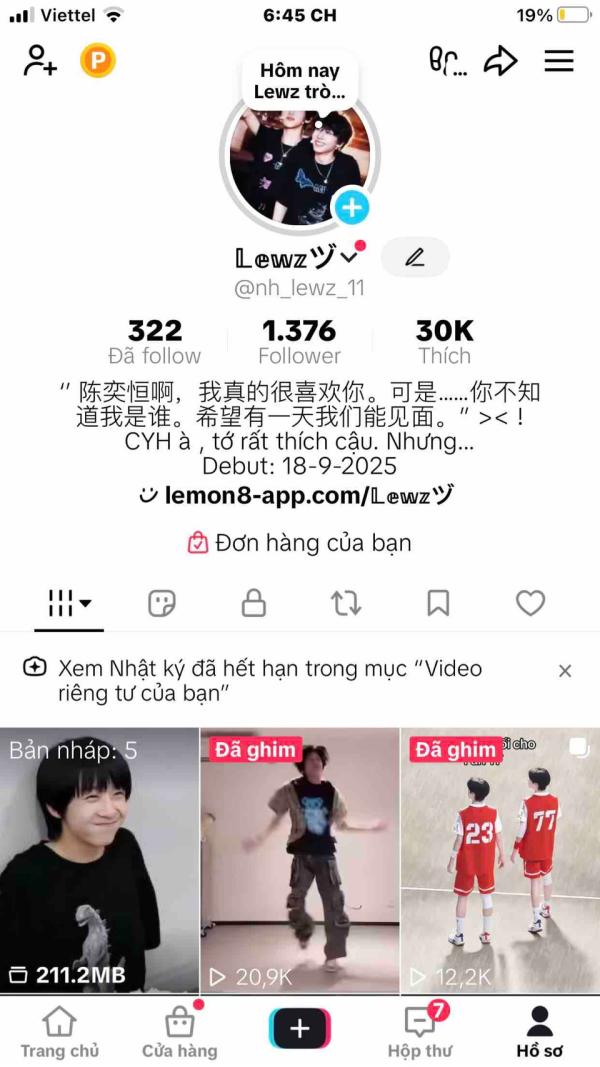The height and width of the screenshot is (1067, 600).
Task: Switch to the private videos lock tab
Action: tap(254, 603)
